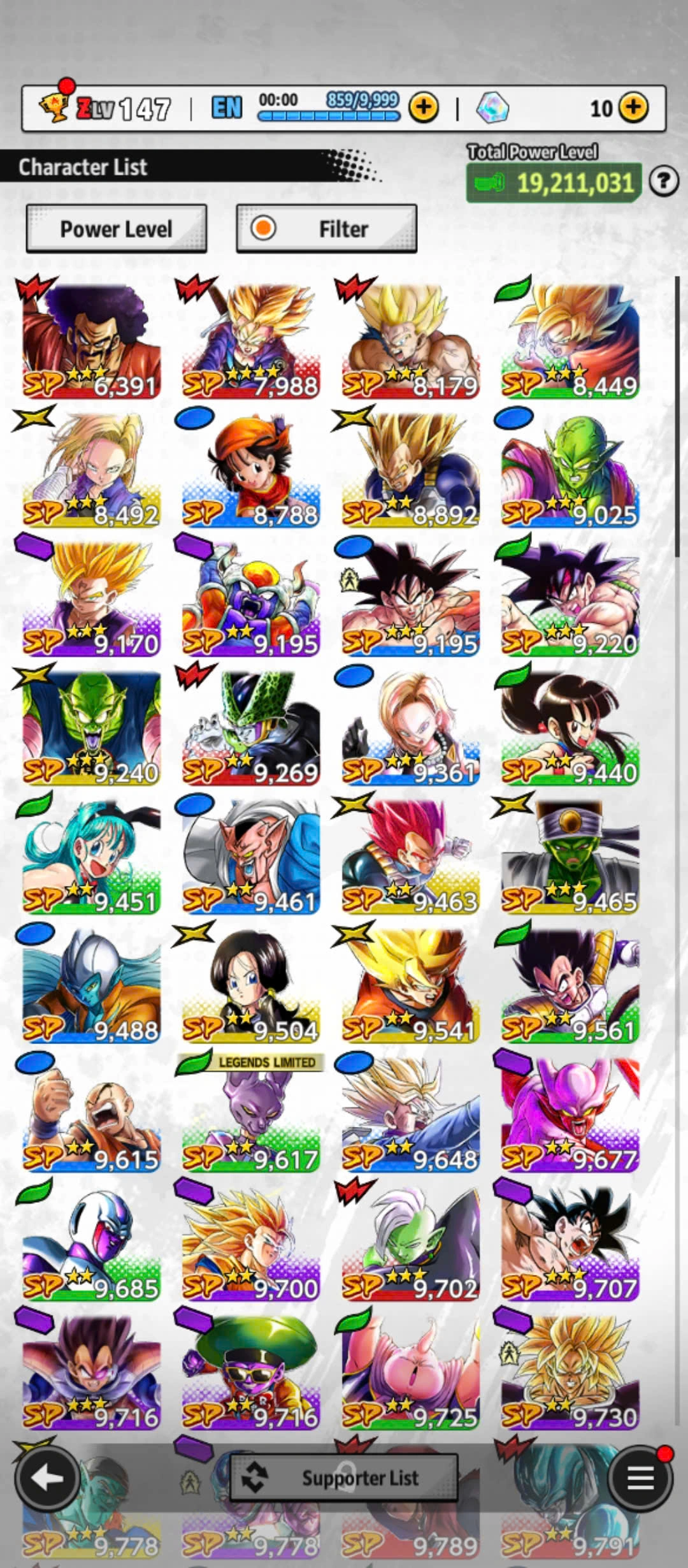Tap the energy plus icon

point(424,108)
